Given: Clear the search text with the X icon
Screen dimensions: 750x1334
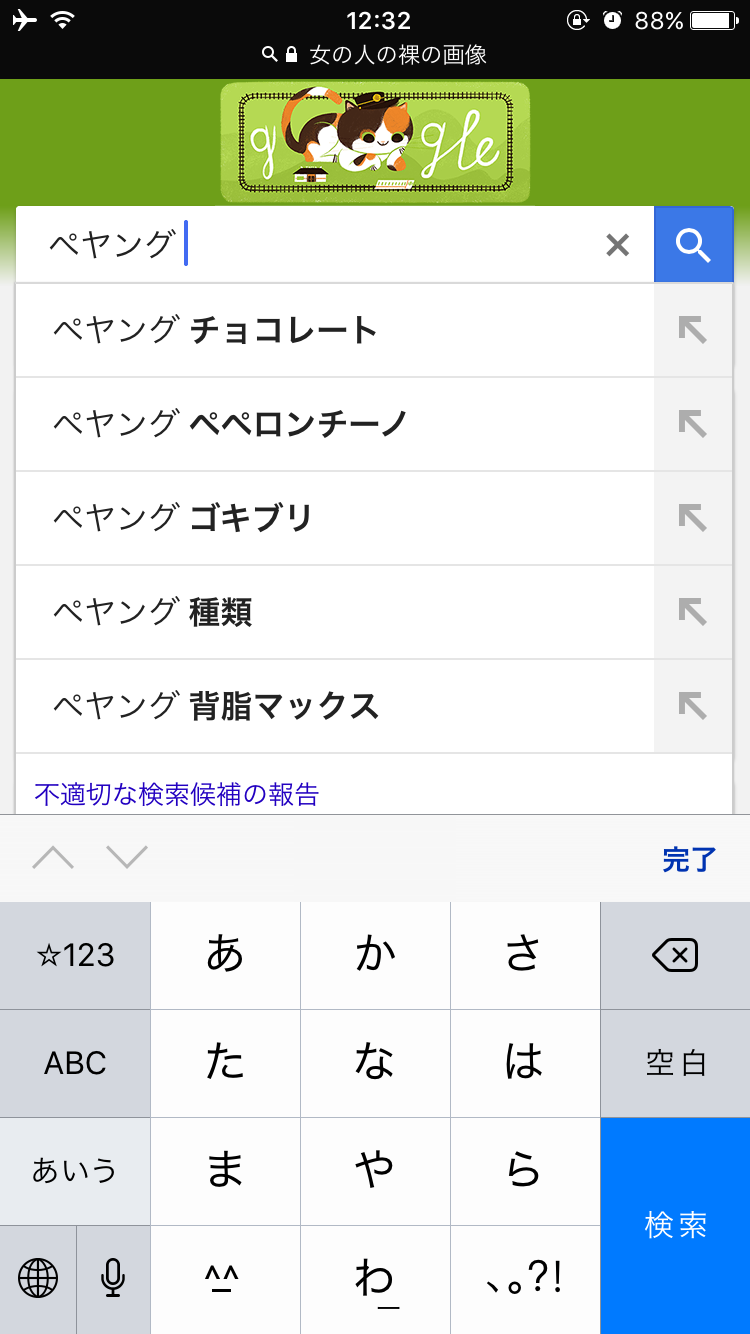Looking at the screenshot, I should click(x=617, y=245).
